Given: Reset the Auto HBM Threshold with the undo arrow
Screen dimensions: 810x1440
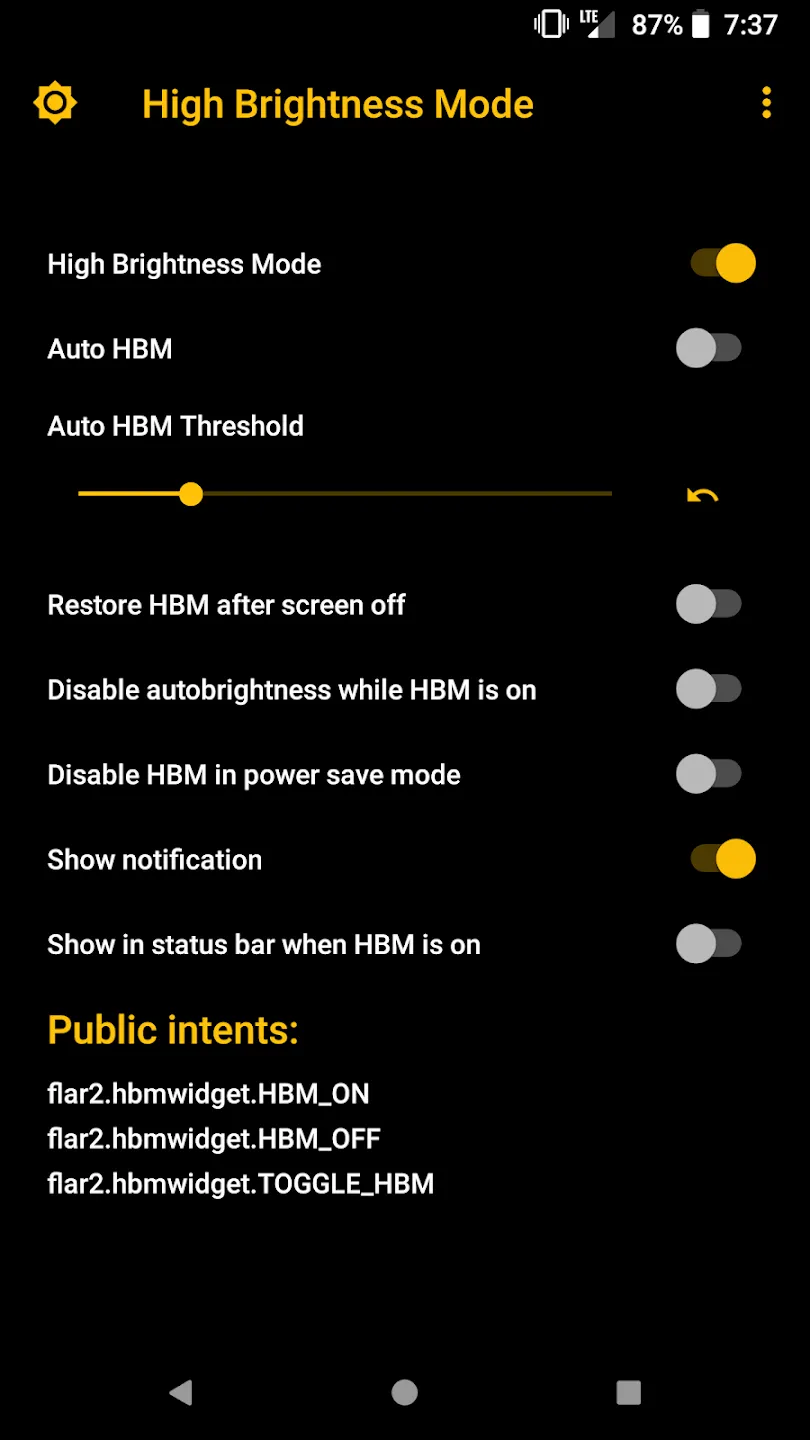Looking at the screenshot, I should [703, 495].
